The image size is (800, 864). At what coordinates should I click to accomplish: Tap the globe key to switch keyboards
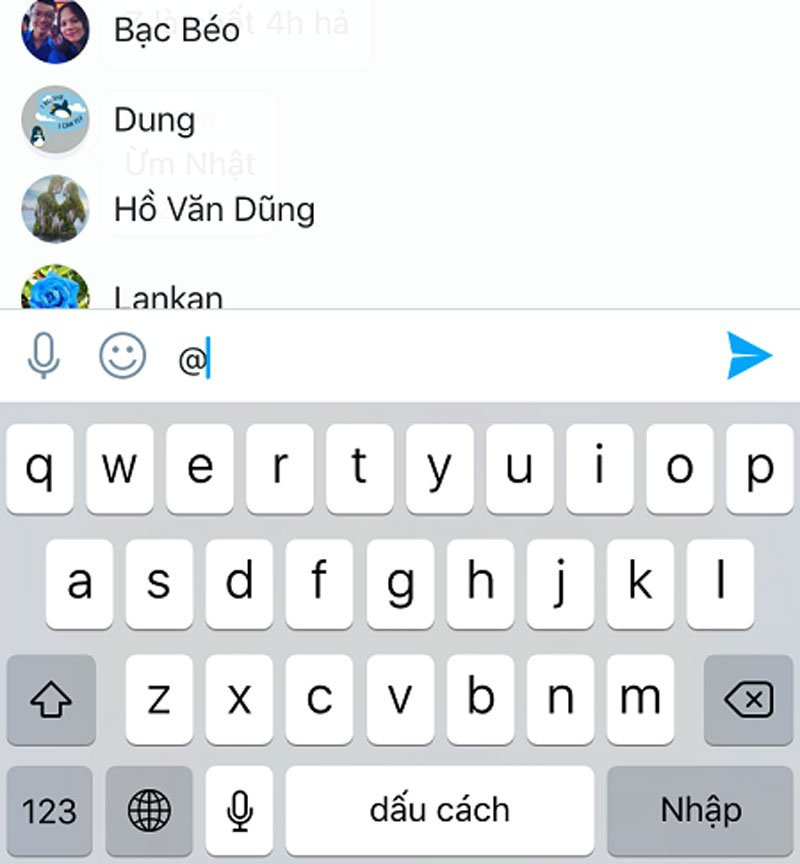(x=148, y=808)
